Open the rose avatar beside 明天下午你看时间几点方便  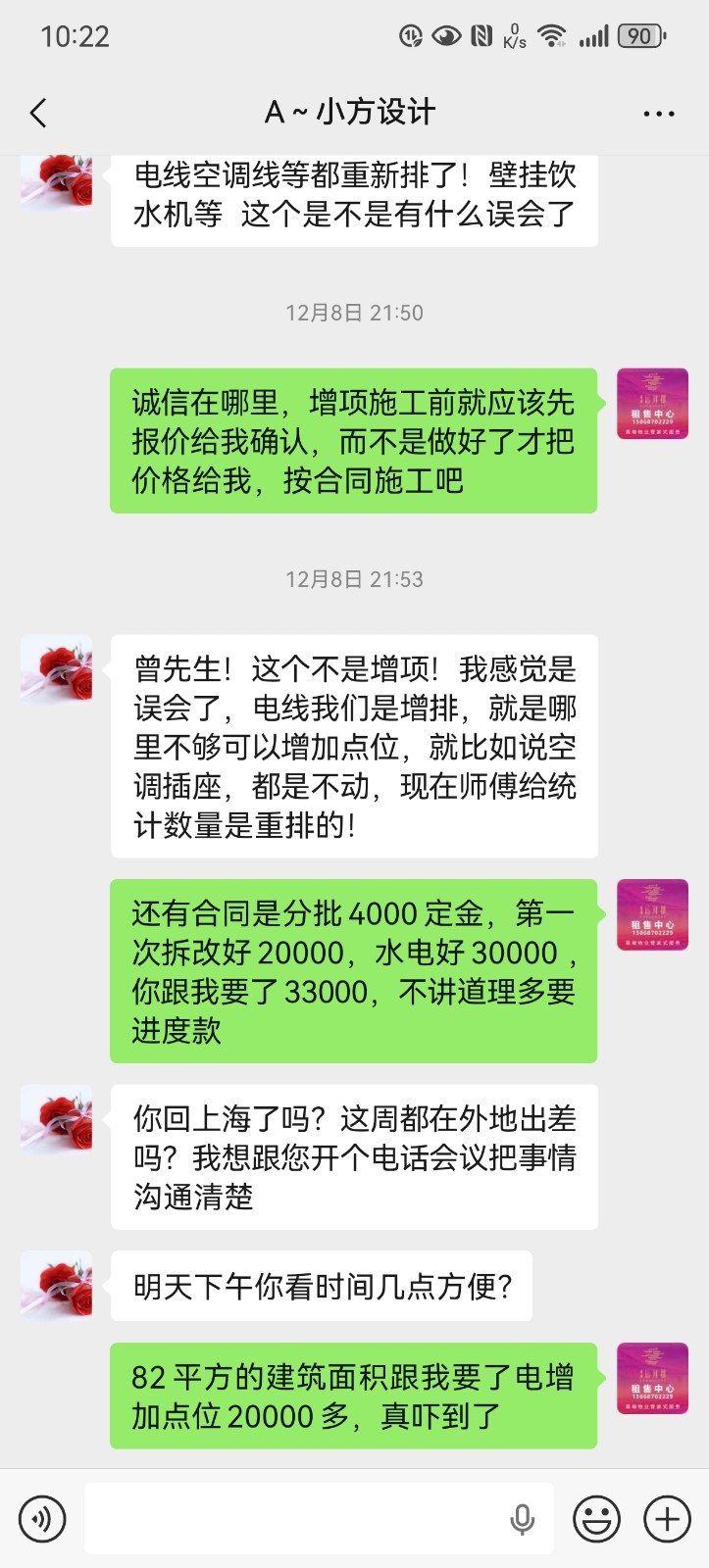[x=56, y=1286]
